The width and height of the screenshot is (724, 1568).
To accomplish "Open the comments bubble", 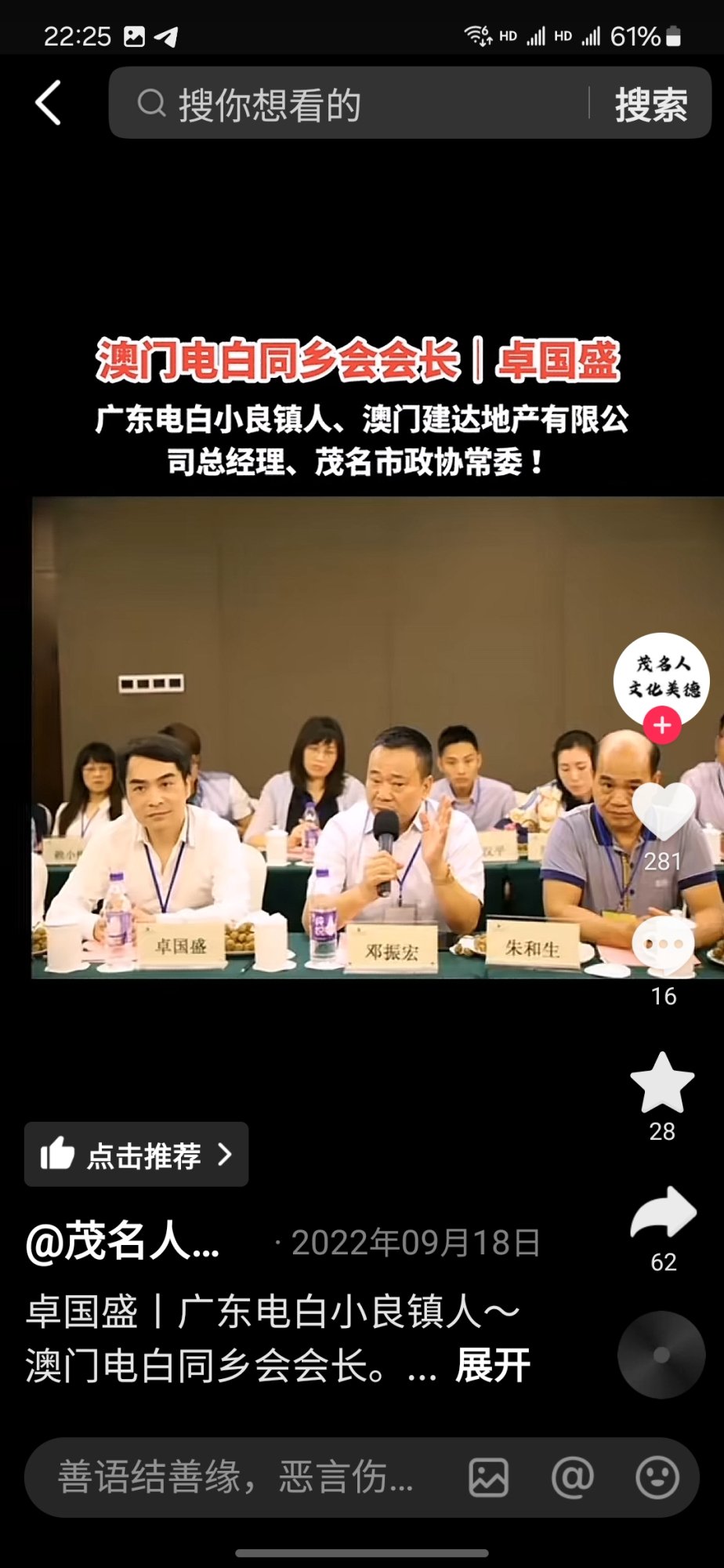I will (663, 946).
